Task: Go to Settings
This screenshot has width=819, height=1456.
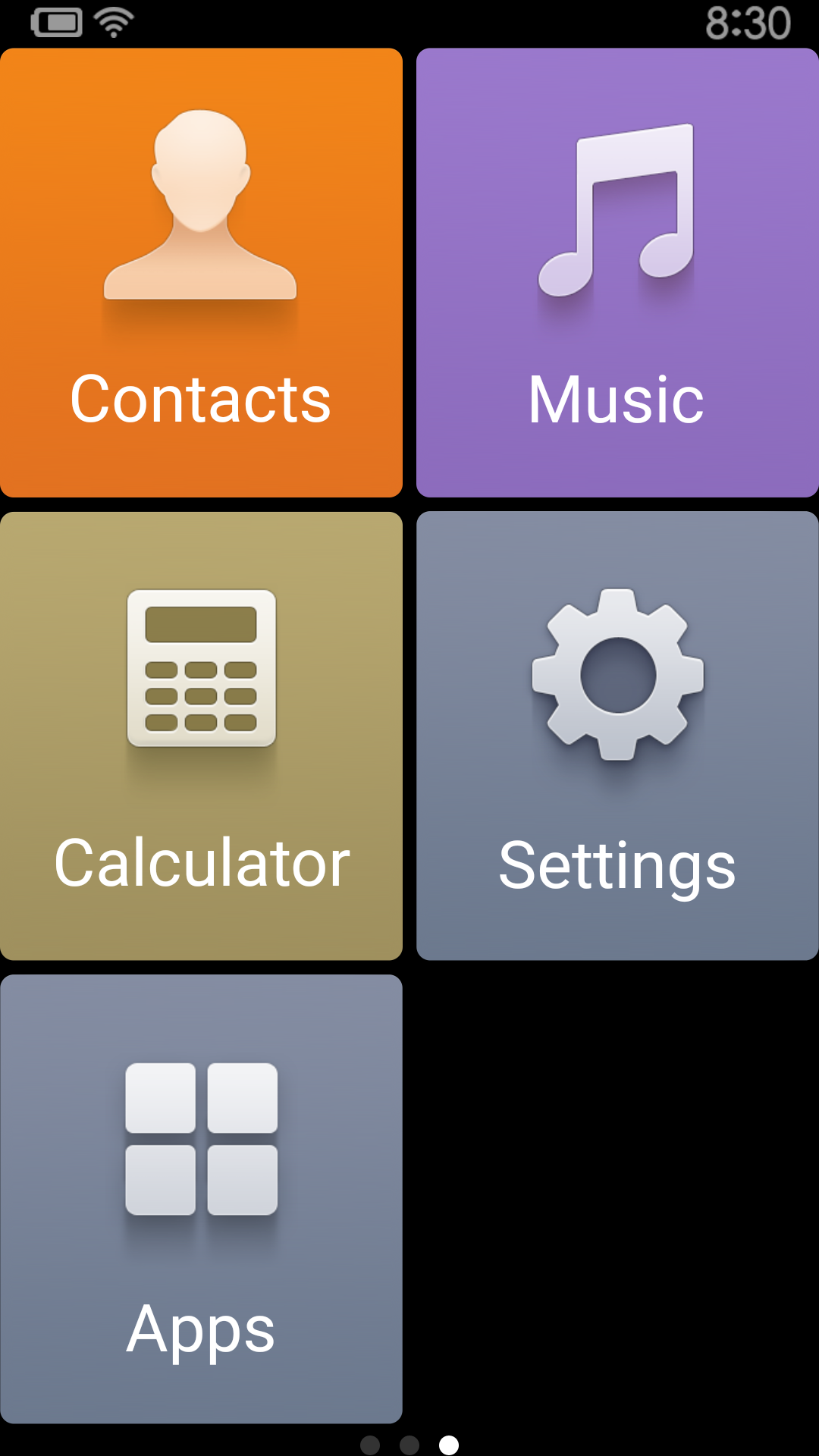Action: pos(617,736)
